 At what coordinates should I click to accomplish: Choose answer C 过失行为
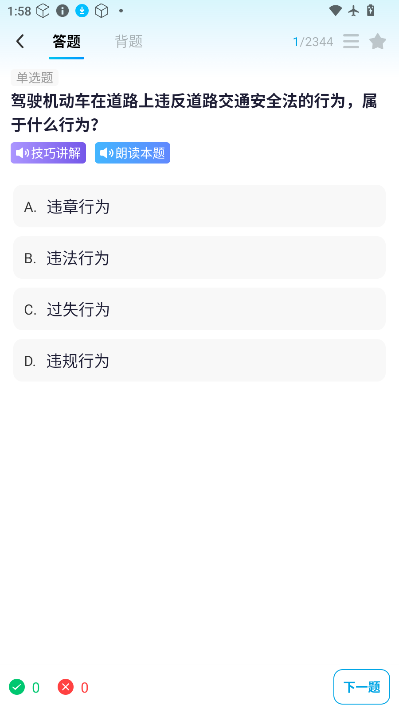coord(200,309)
